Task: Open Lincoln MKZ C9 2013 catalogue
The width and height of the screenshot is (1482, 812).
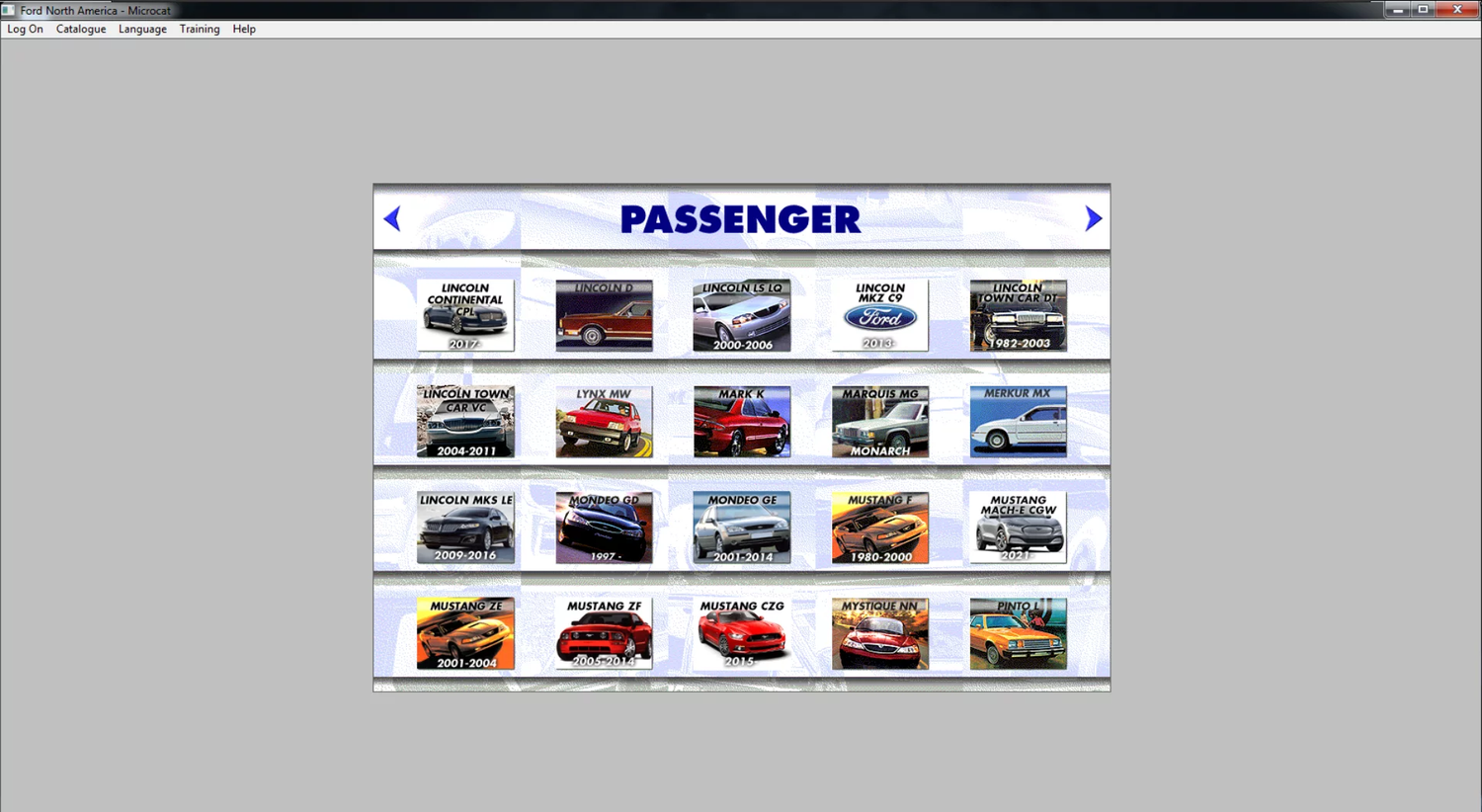Action: 879,315
